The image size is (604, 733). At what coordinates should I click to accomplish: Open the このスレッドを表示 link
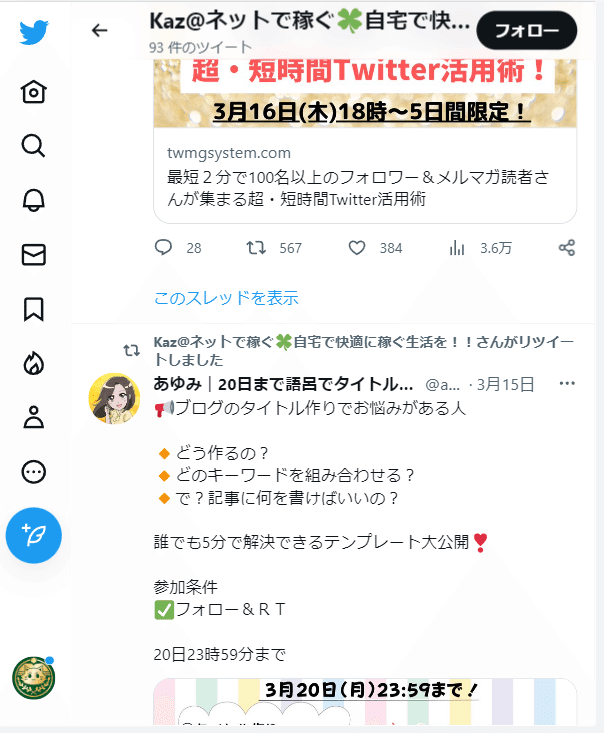pyautogui.click(x=226, y=298)
